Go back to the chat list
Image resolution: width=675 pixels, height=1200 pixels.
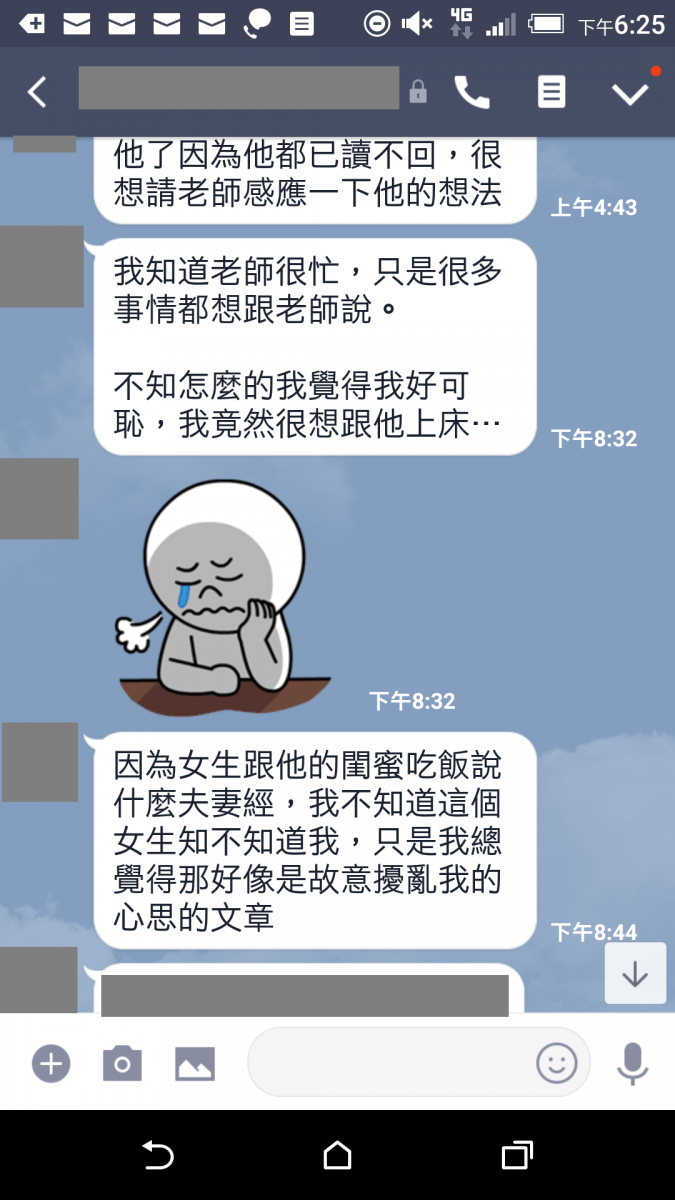point(37,93)
